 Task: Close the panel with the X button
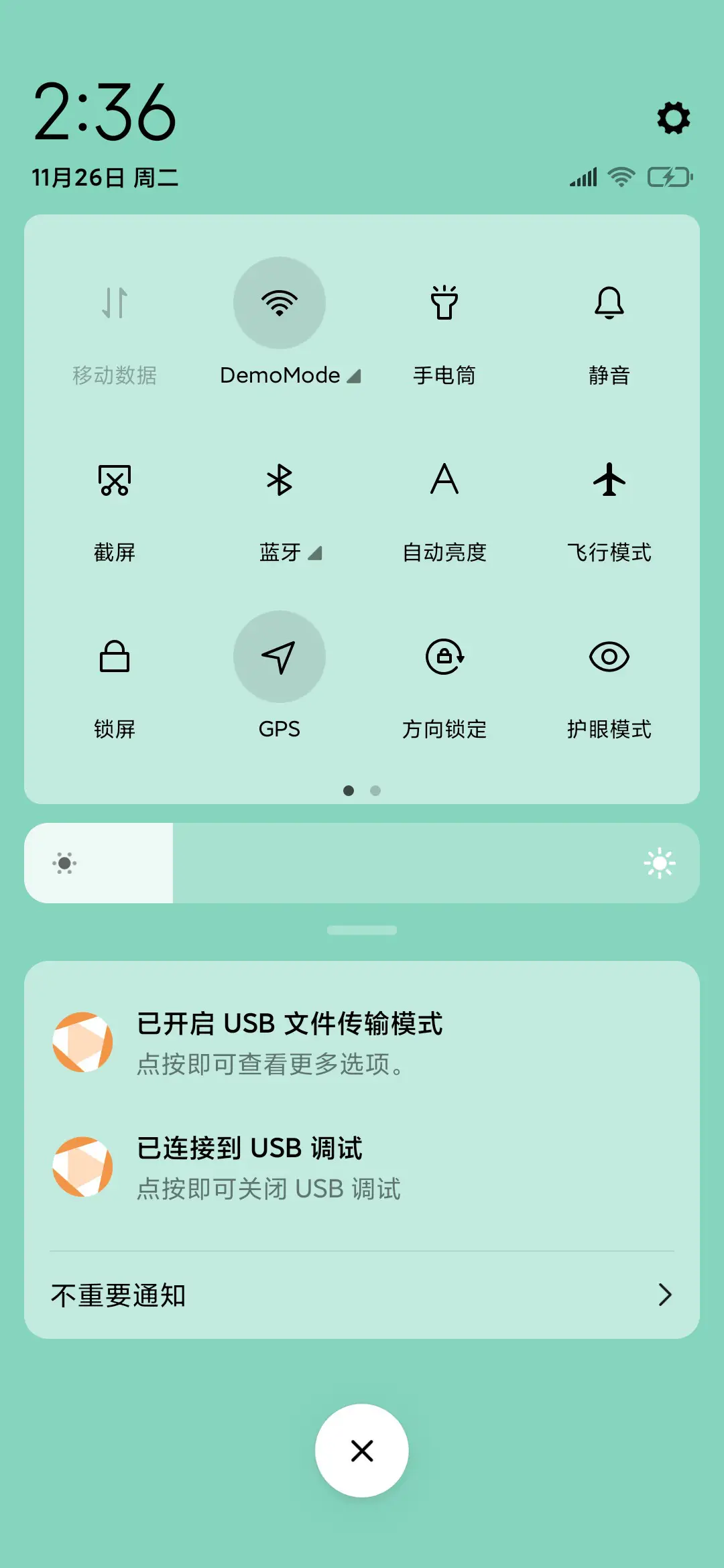[x=361, y=1450]
